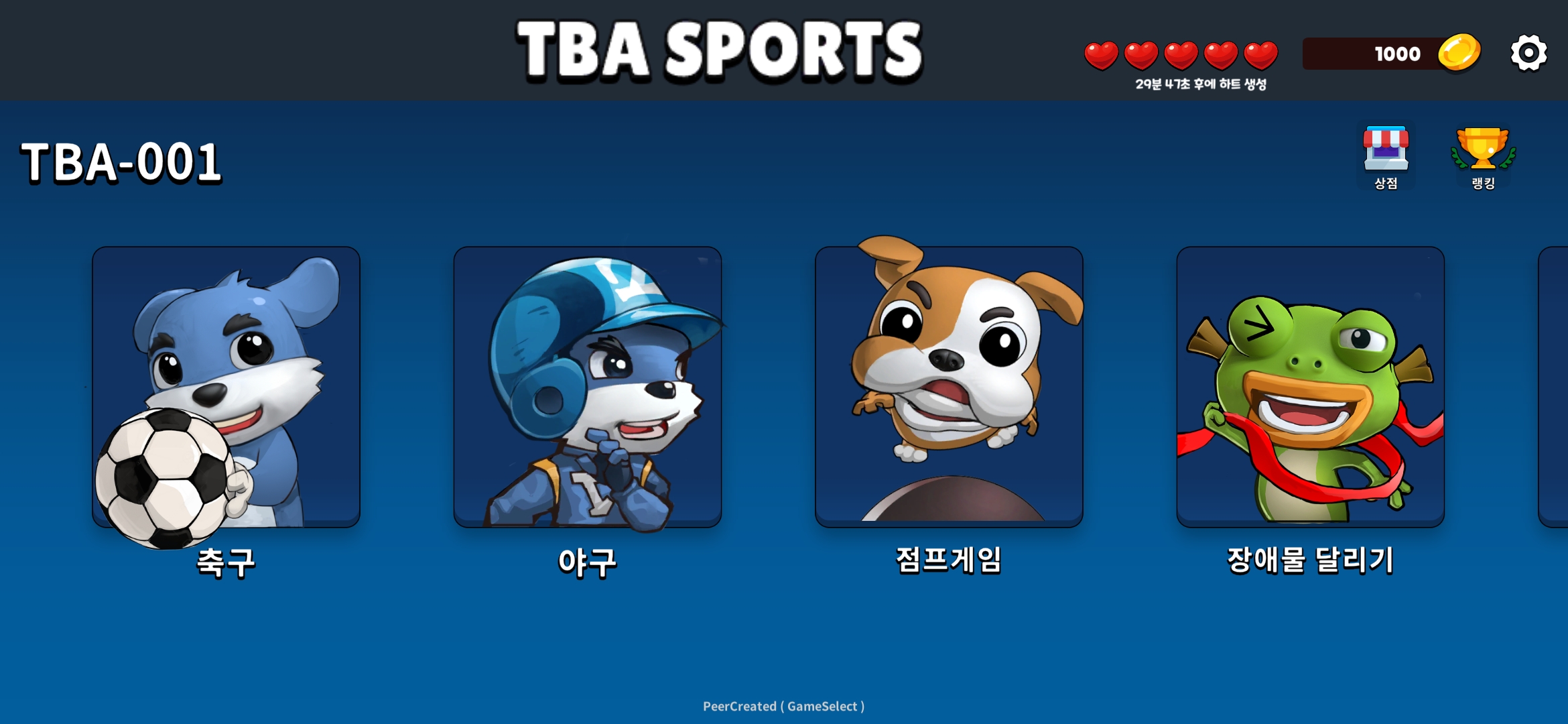
Task: Select the 축구 soccer game
Action: click(226, 387)
